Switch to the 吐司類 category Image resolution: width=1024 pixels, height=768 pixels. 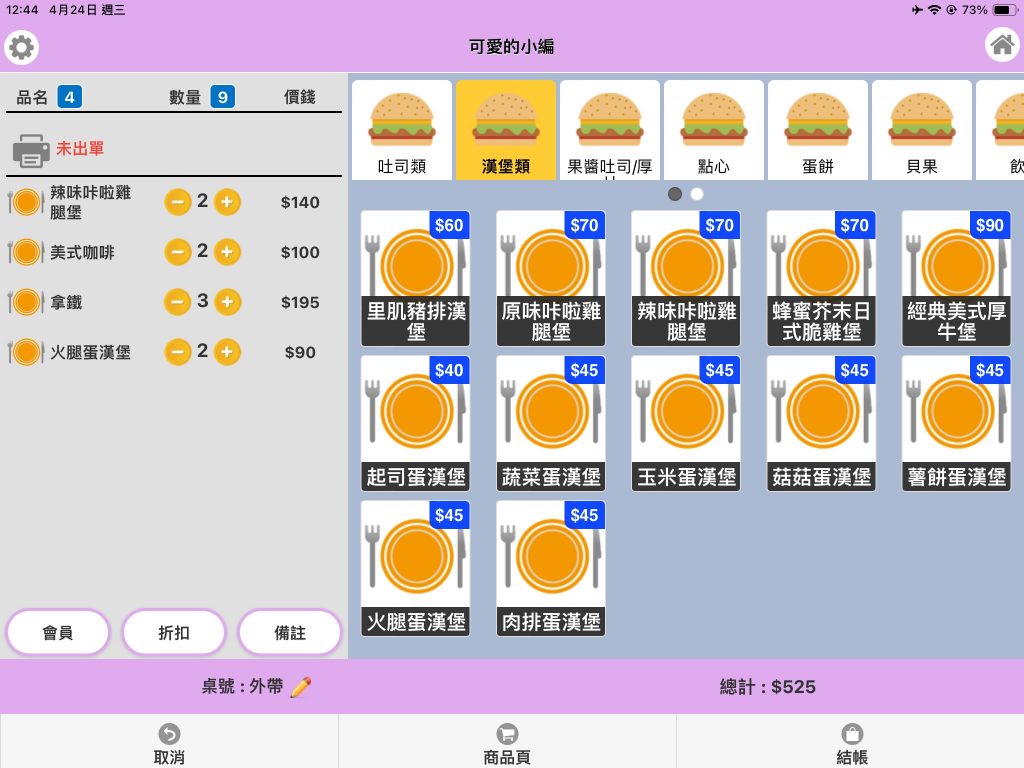click(x=402, y=130)
